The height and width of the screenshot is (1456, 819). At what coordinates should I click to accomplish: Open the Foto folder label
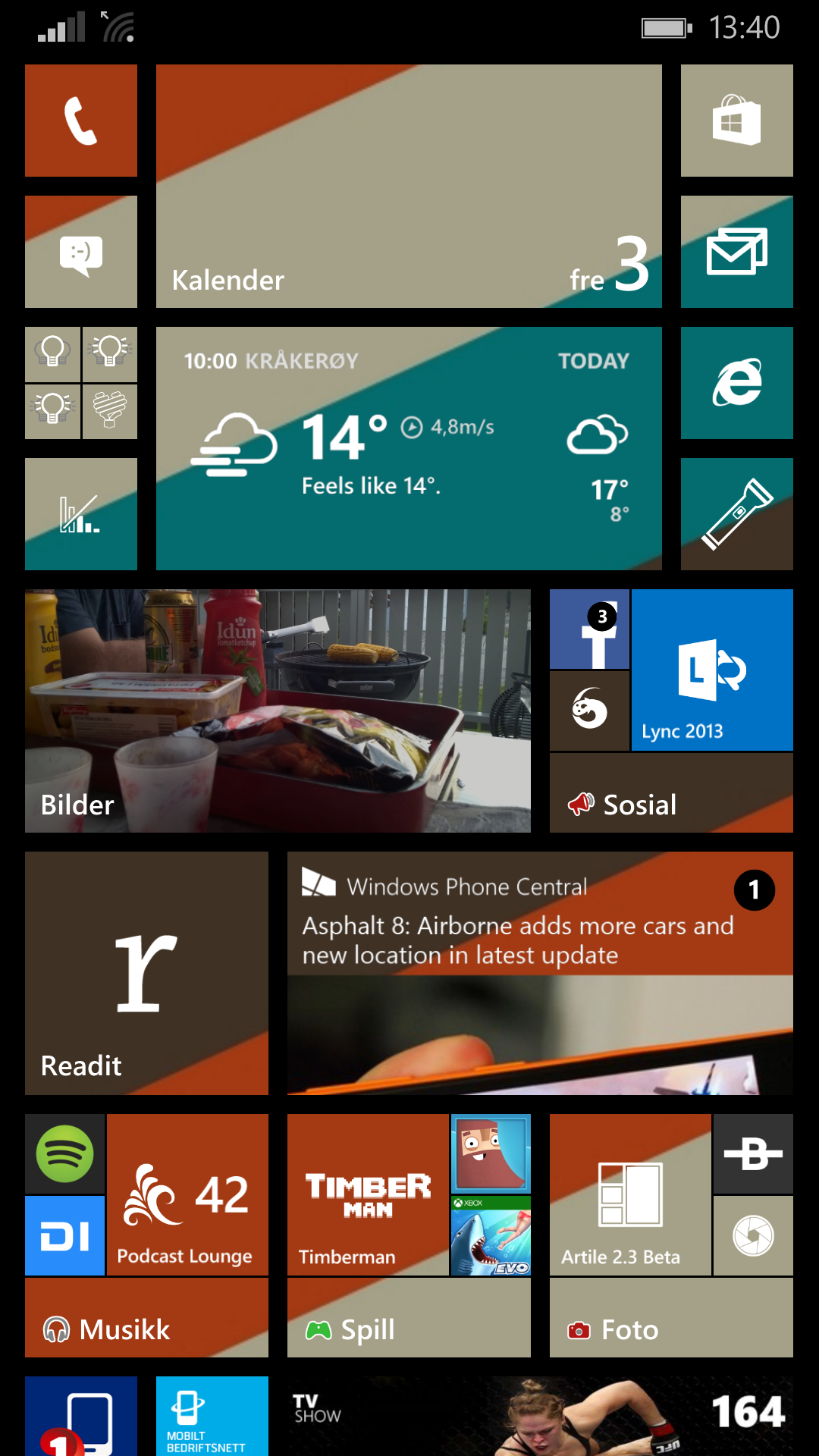671,1318
